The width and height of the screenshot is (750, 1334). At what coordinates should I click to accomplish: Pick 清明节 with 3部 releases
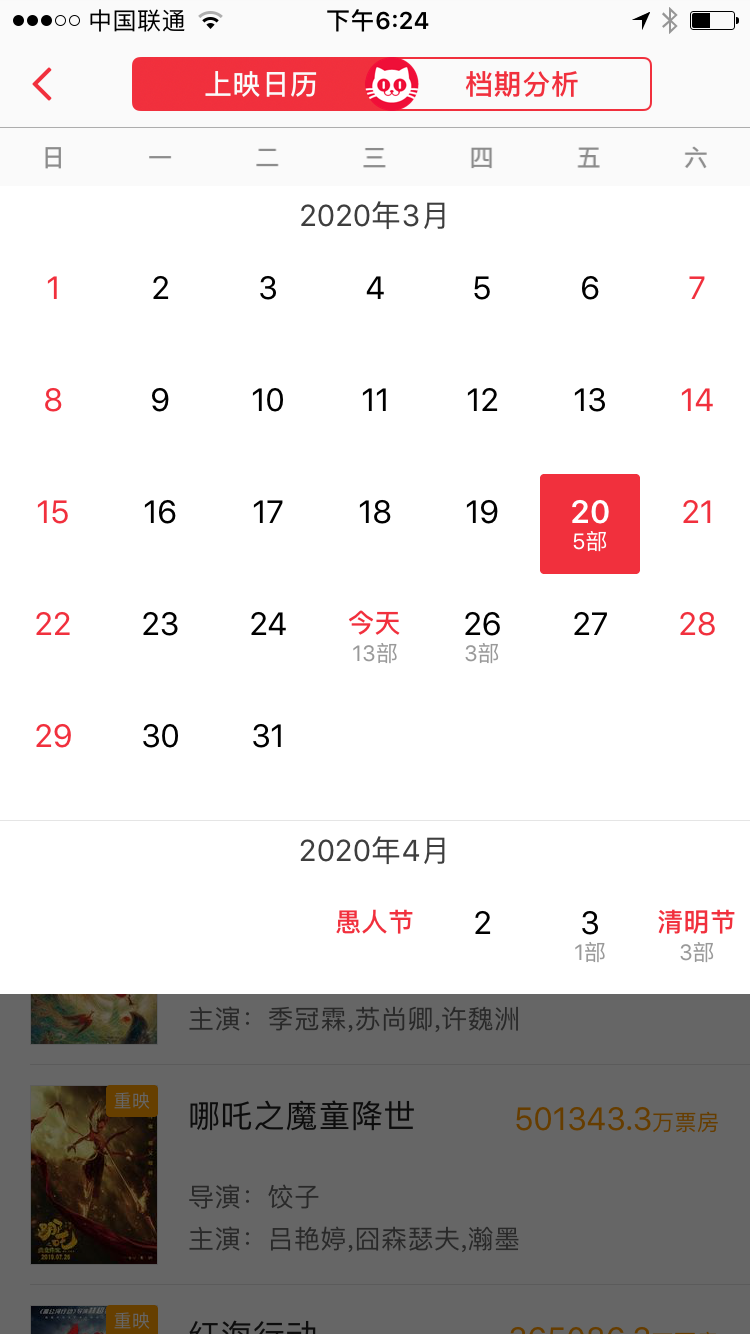tap(697, 934)
